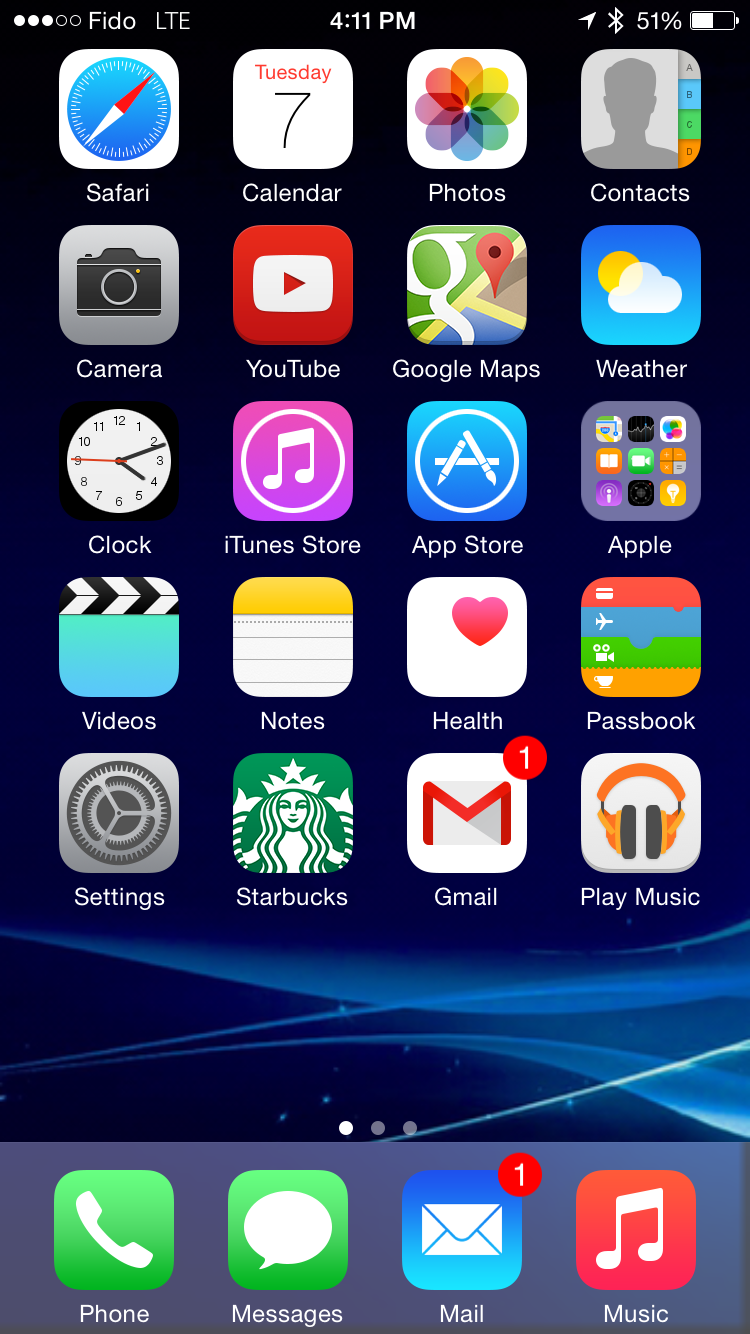Open Settings

click(119, 813)
